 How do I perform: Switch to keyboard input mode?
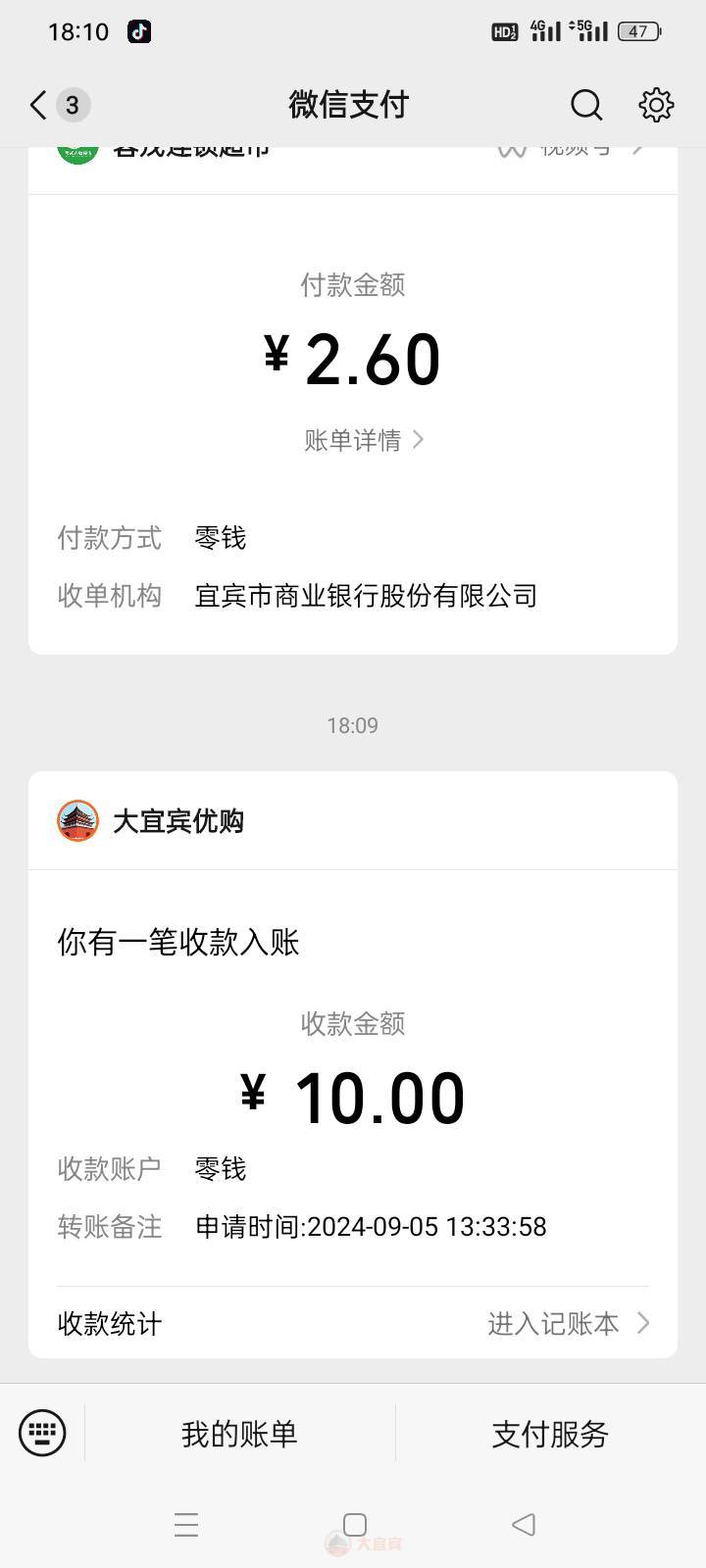point(42,1433)
